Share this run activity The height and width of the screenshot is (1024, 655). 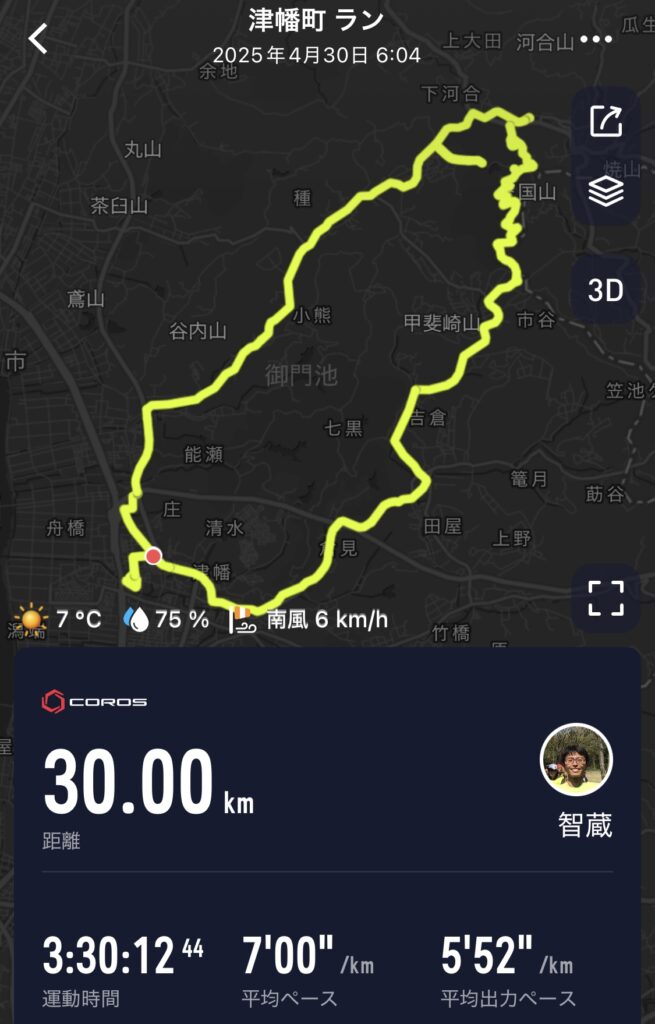point(606,122)
